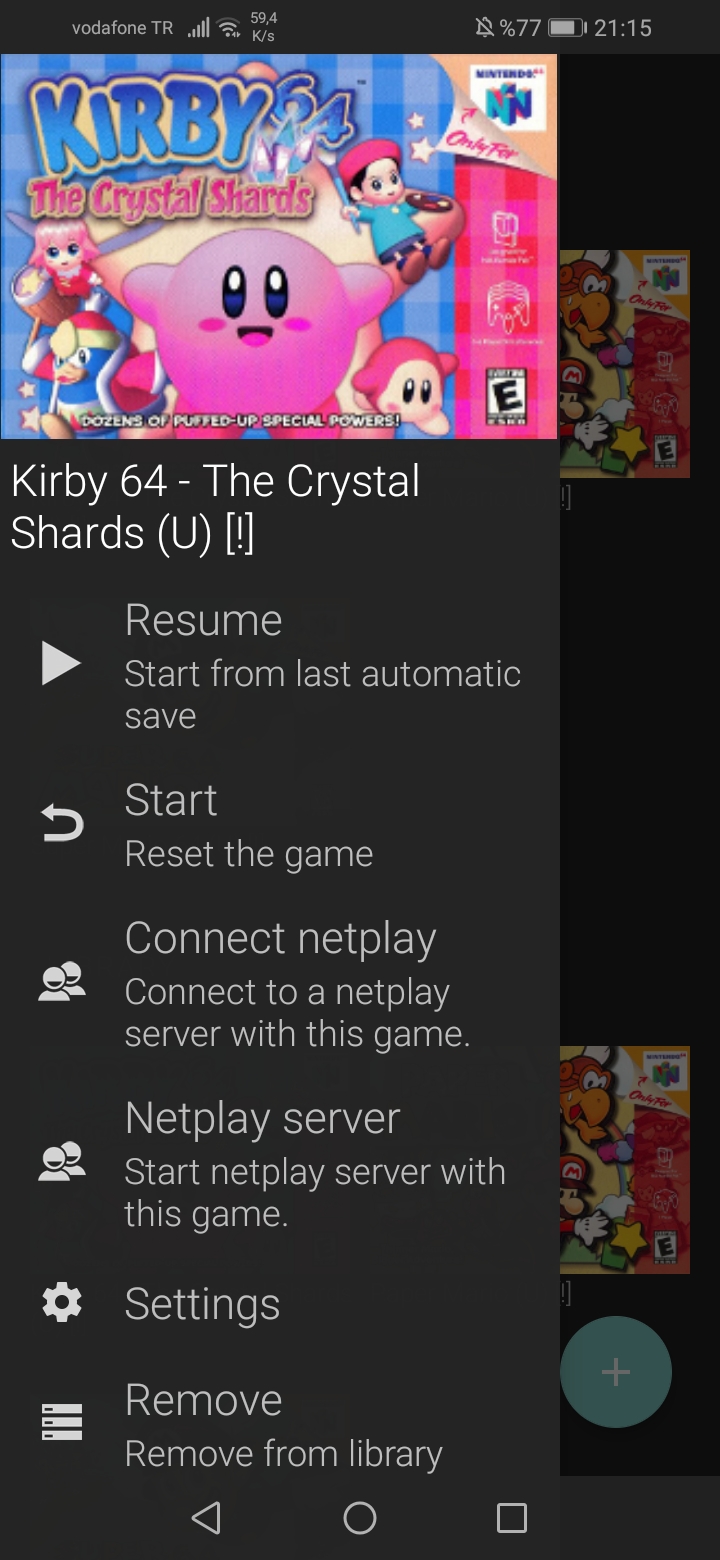Tap the teal plus floating action button
Screen dimensions: 720x1560
(x=615, y=1371)
